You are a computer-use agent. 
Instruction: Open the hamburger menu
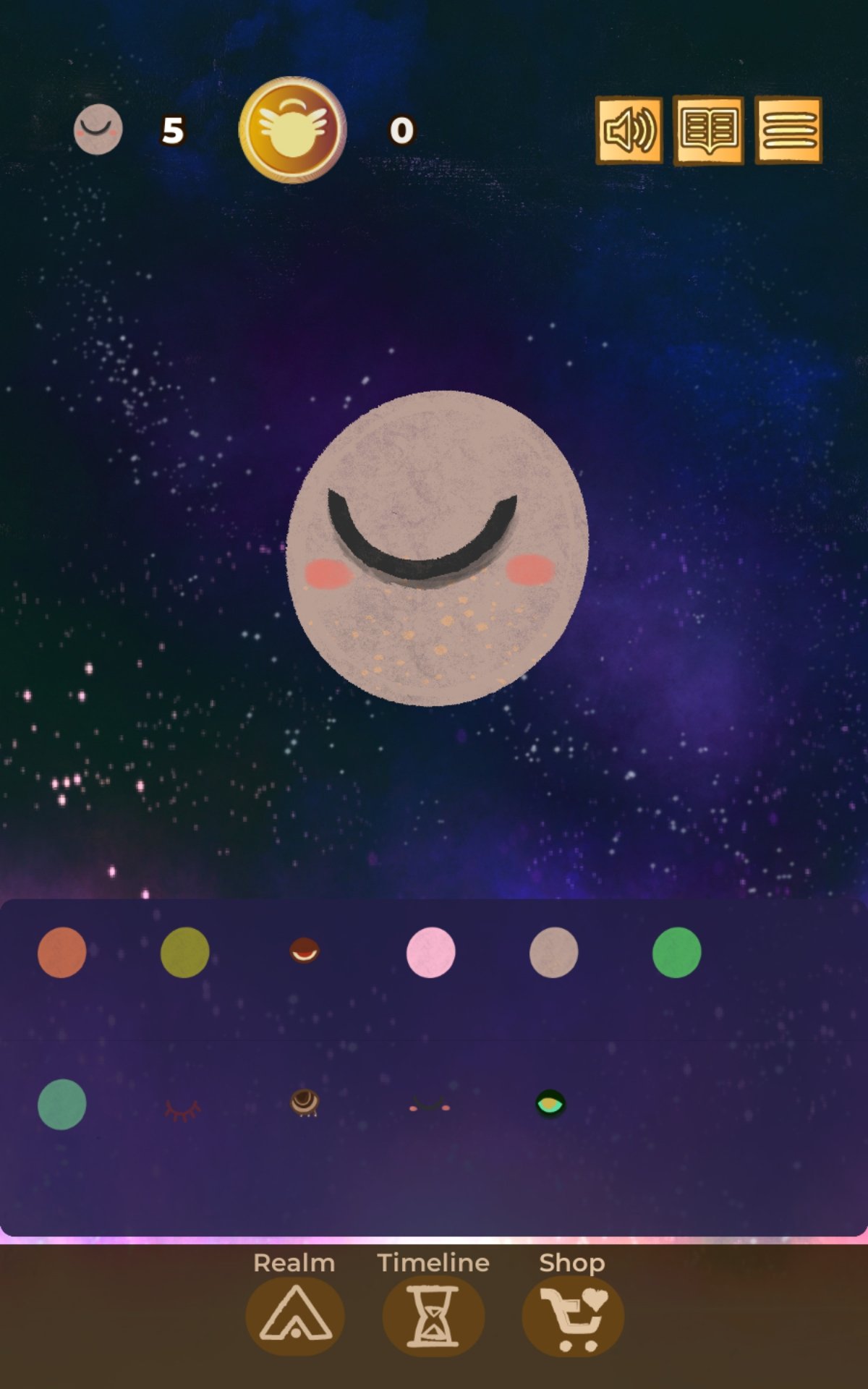coord(788,130)
